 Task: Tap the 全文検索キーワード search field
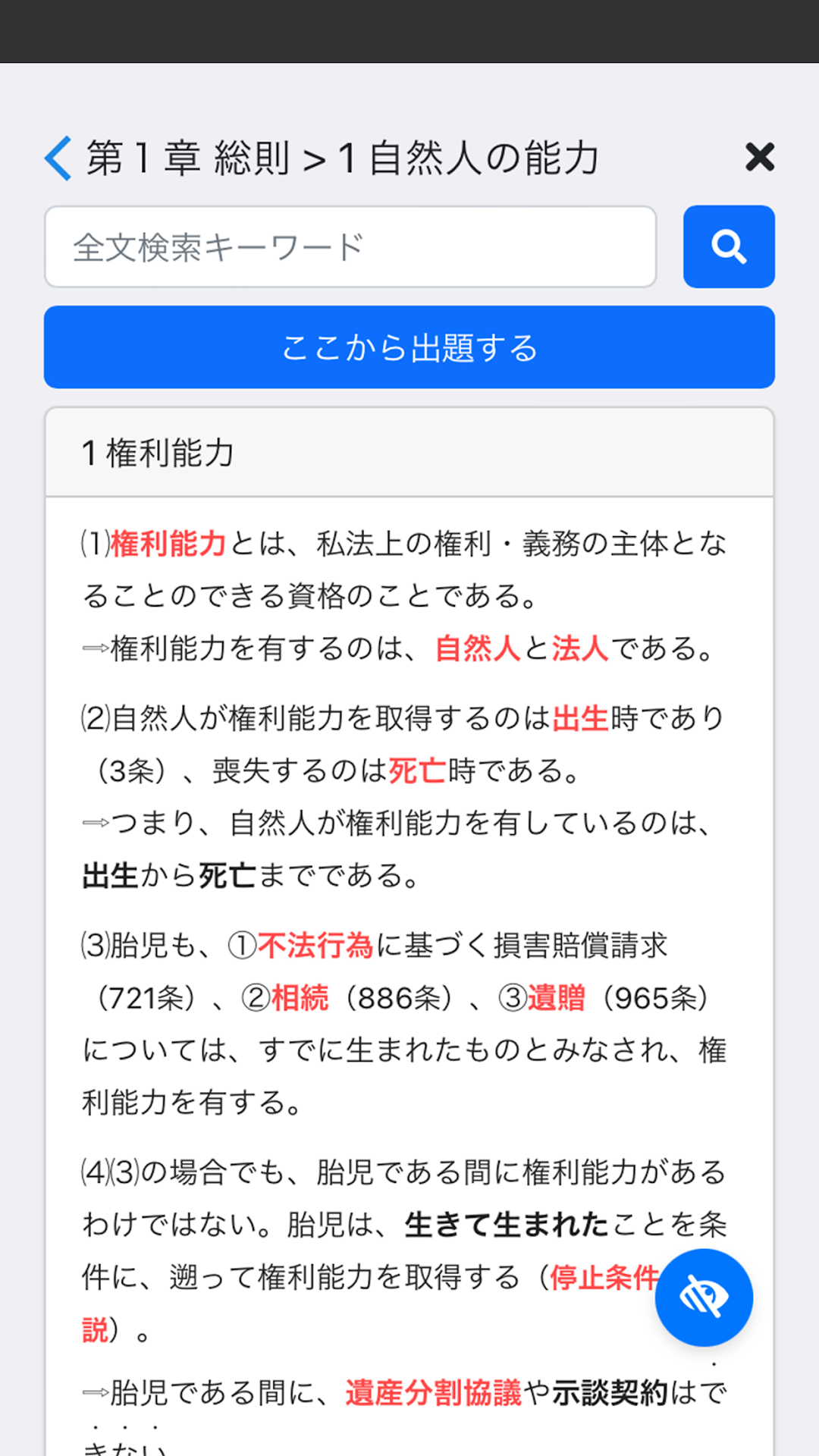350,246
